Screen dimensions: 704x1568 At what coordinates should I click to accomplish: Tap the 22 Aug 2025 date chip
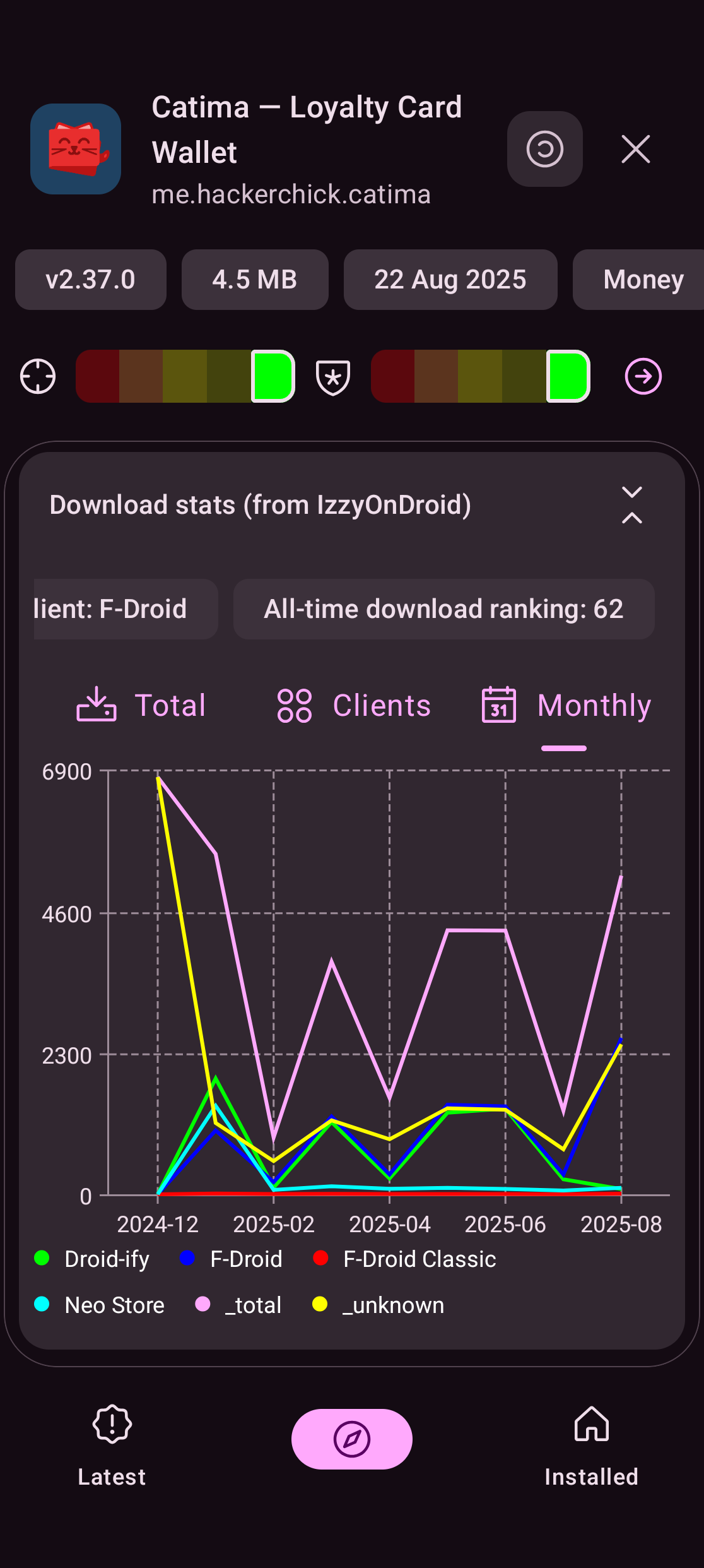450,280
